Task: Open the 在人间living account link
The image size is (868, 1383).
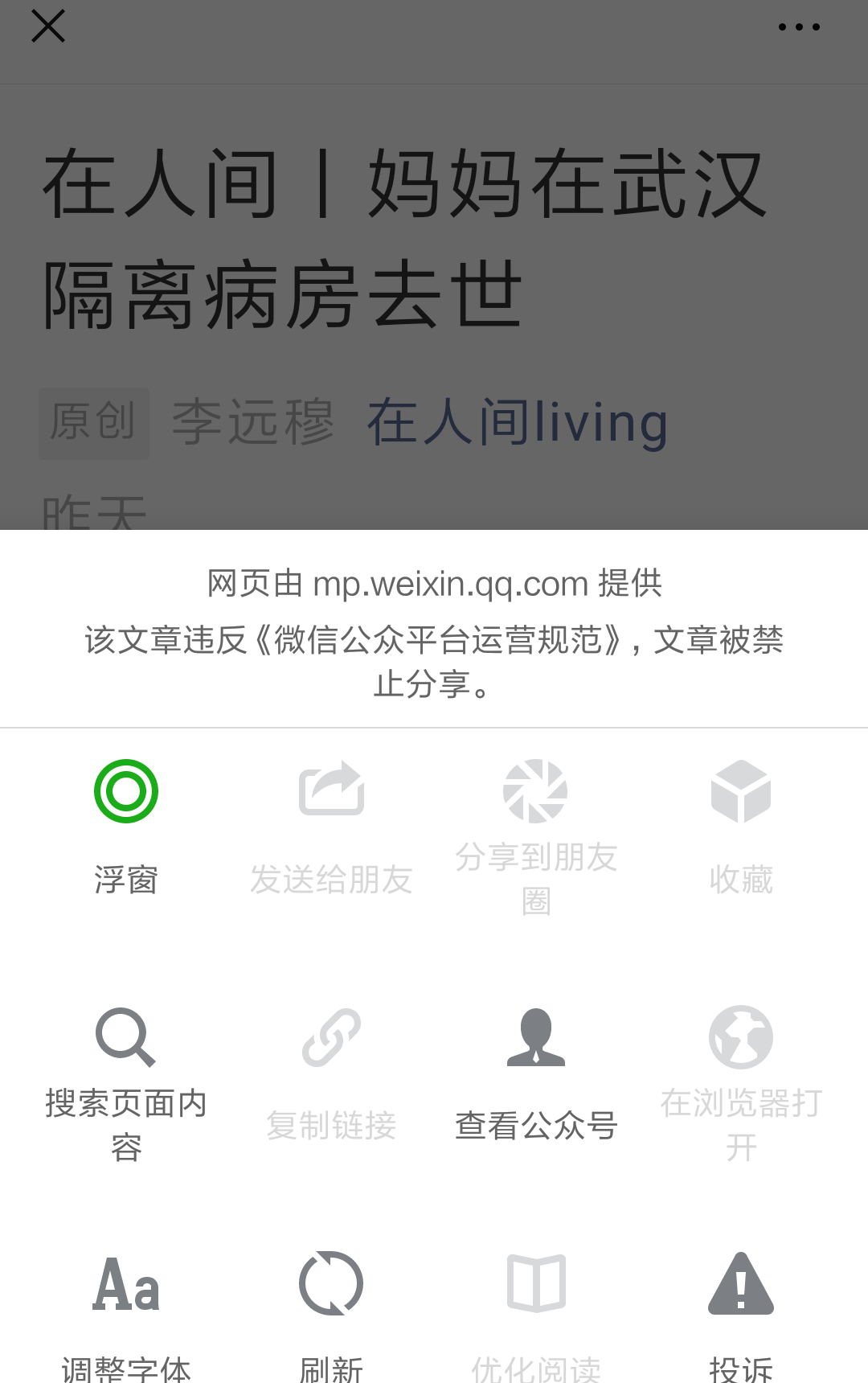Action: (517, 423)
